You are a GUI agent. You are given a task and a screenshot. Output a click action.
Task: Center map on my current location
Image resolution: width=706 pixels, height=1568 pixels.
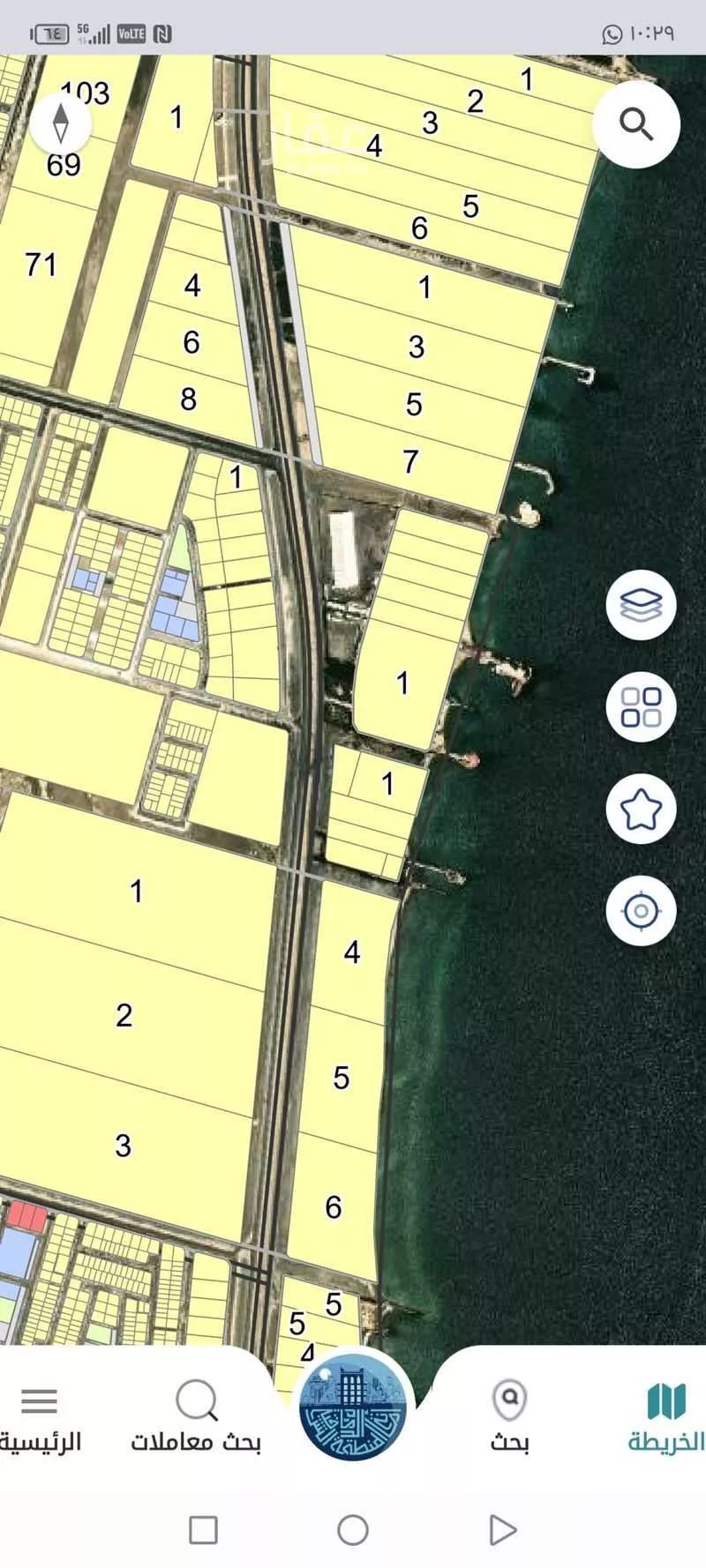click(641, 910)
